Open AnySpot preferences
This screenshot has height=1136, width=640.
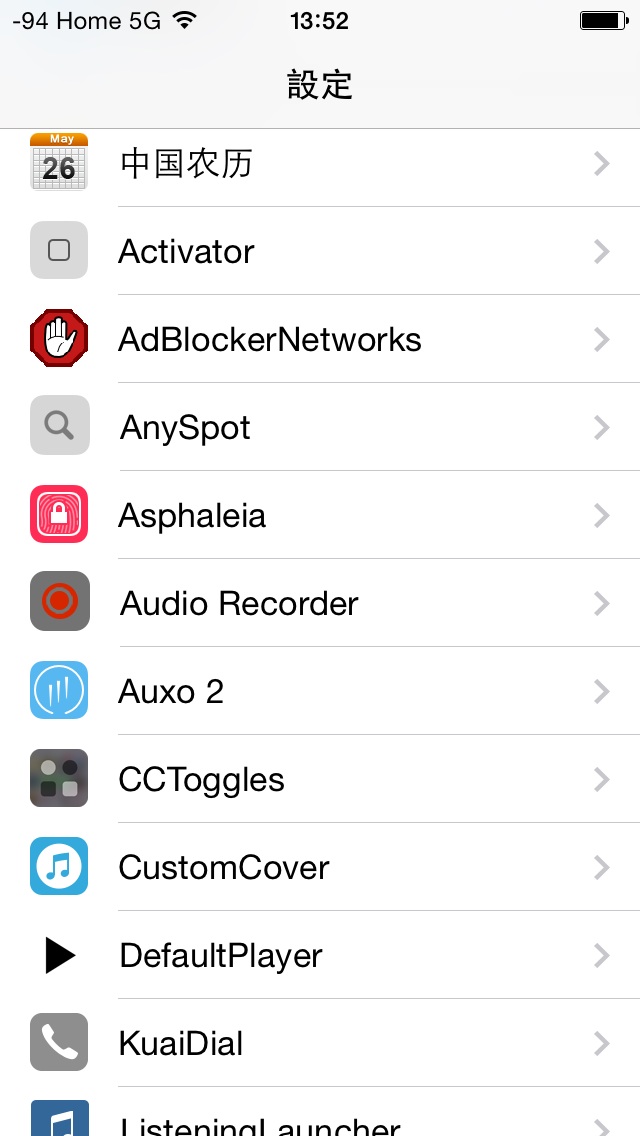click(x=320, y=427)
